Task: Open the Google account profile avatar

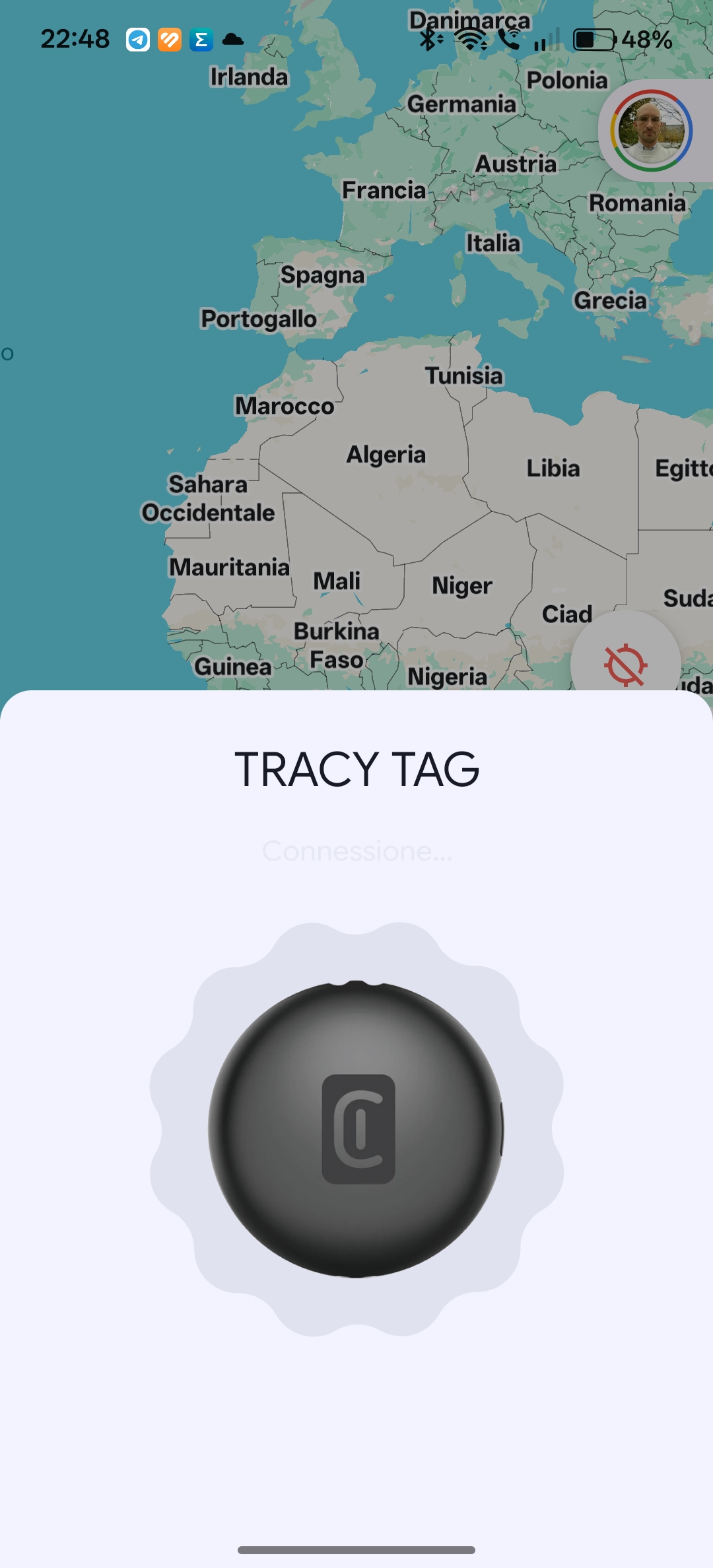Action: click(x=651, y=131)
